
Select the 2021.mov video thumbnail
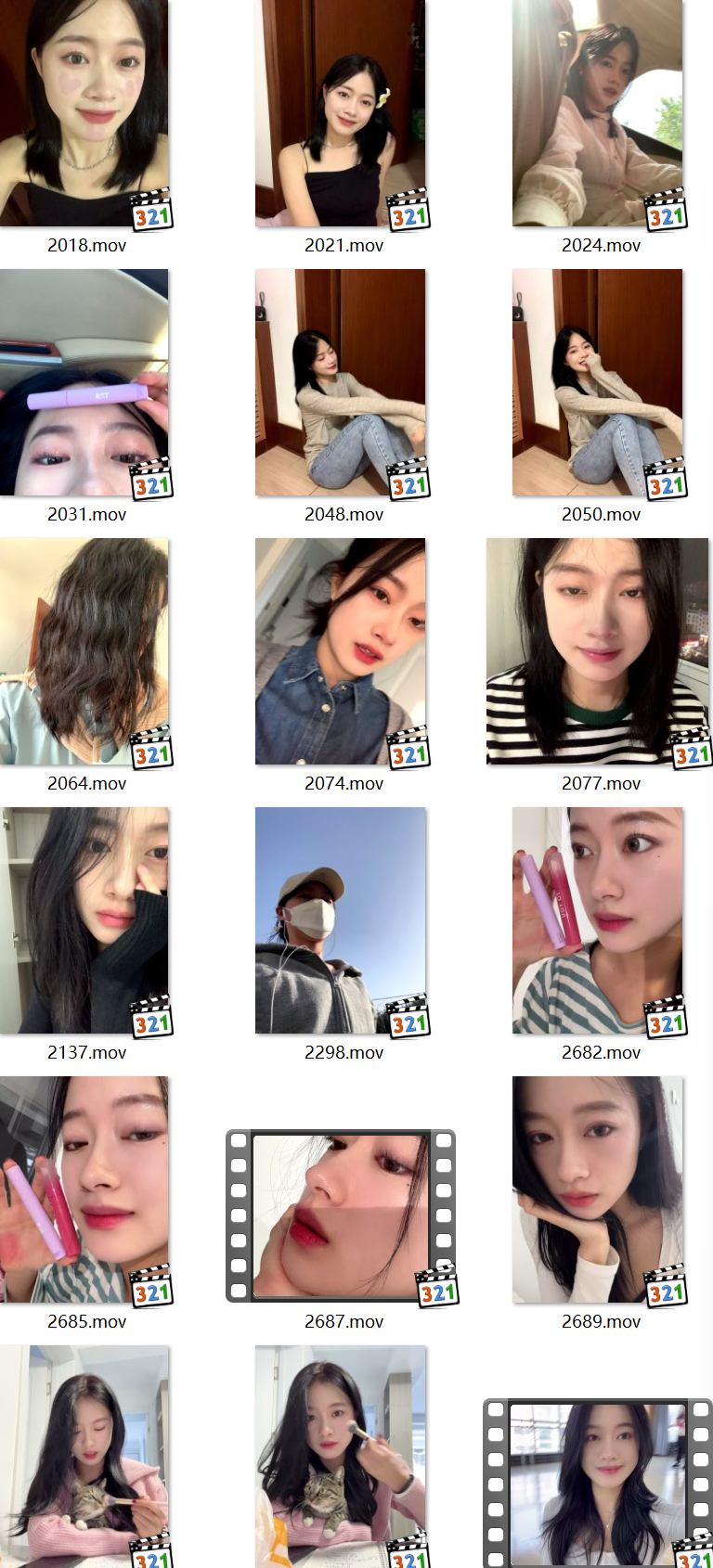pyautogui.click(x=341, y=113)
